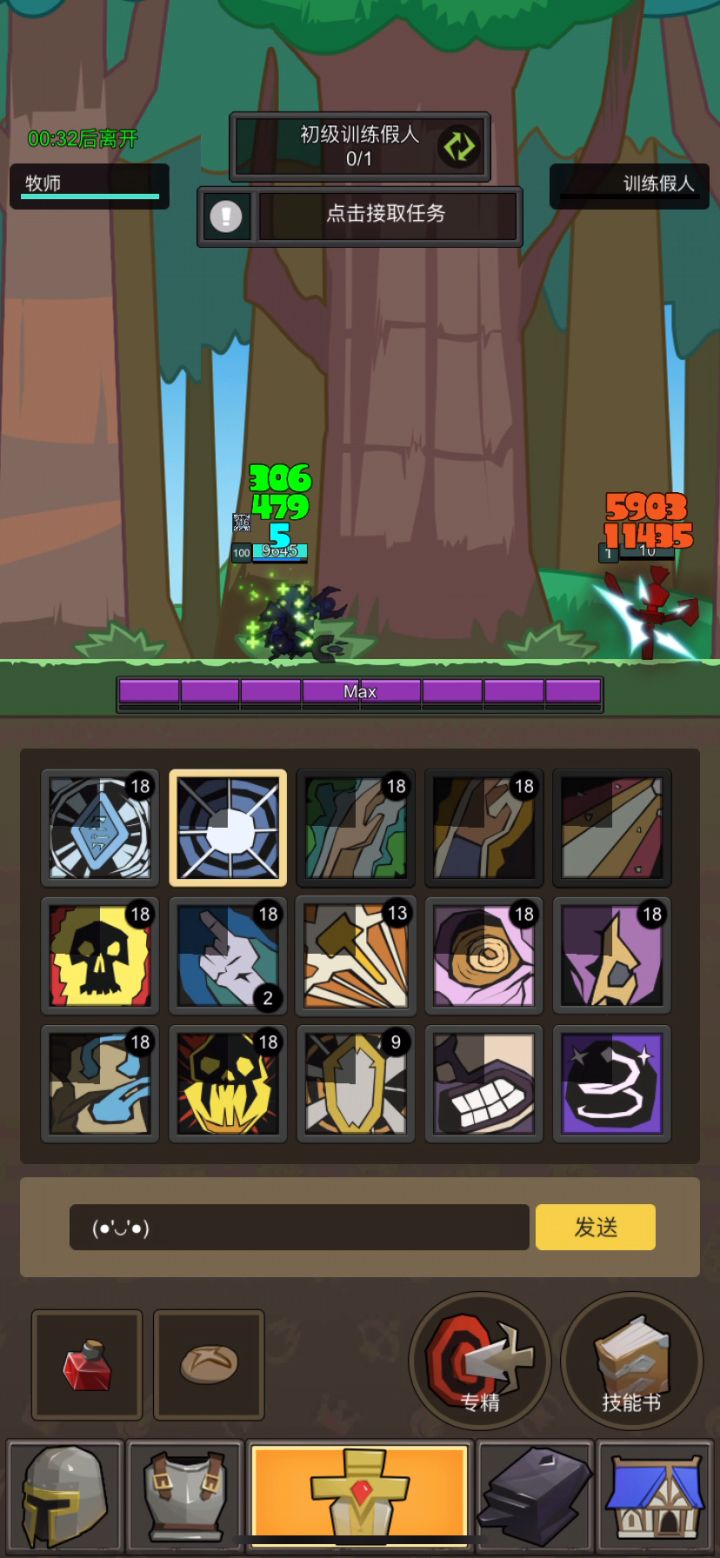
Task: Select the golden shield skill marked 9
Action: (x=356, y=1084)
